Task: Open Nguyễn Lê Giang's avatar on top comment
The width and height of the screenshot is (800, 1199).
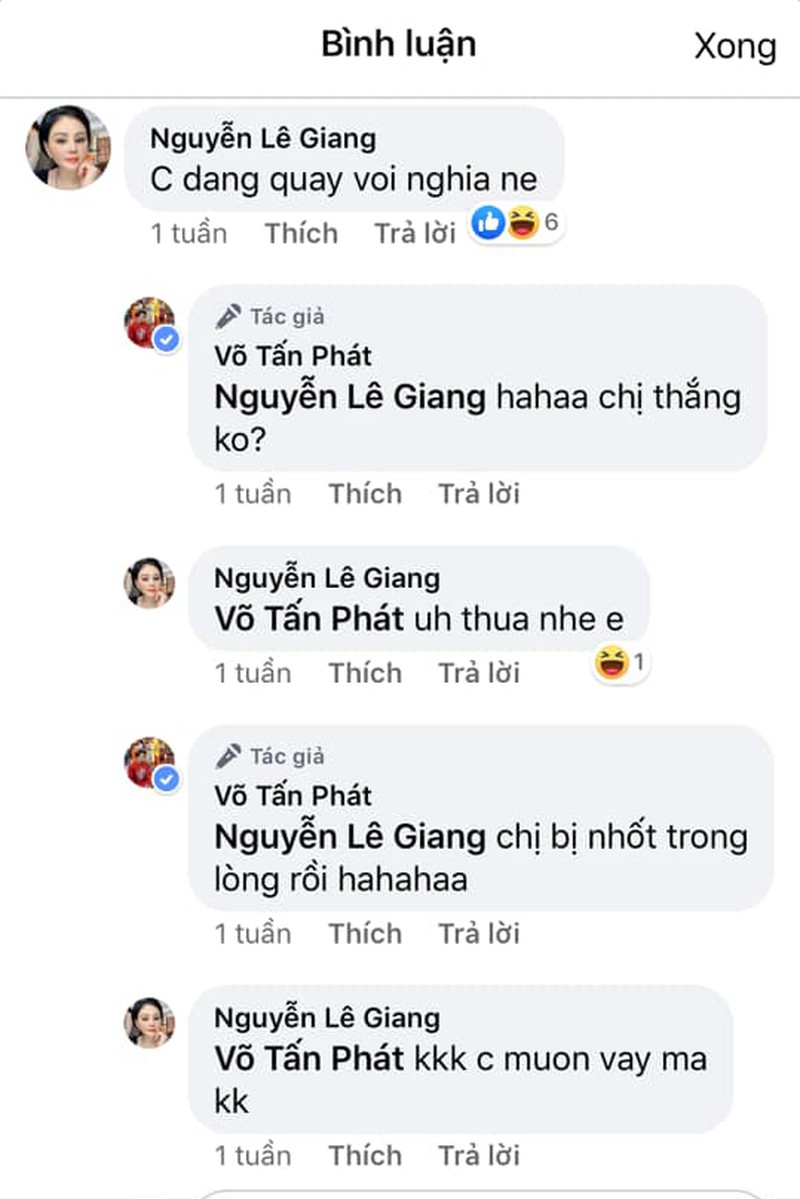Action: (67, 147)
